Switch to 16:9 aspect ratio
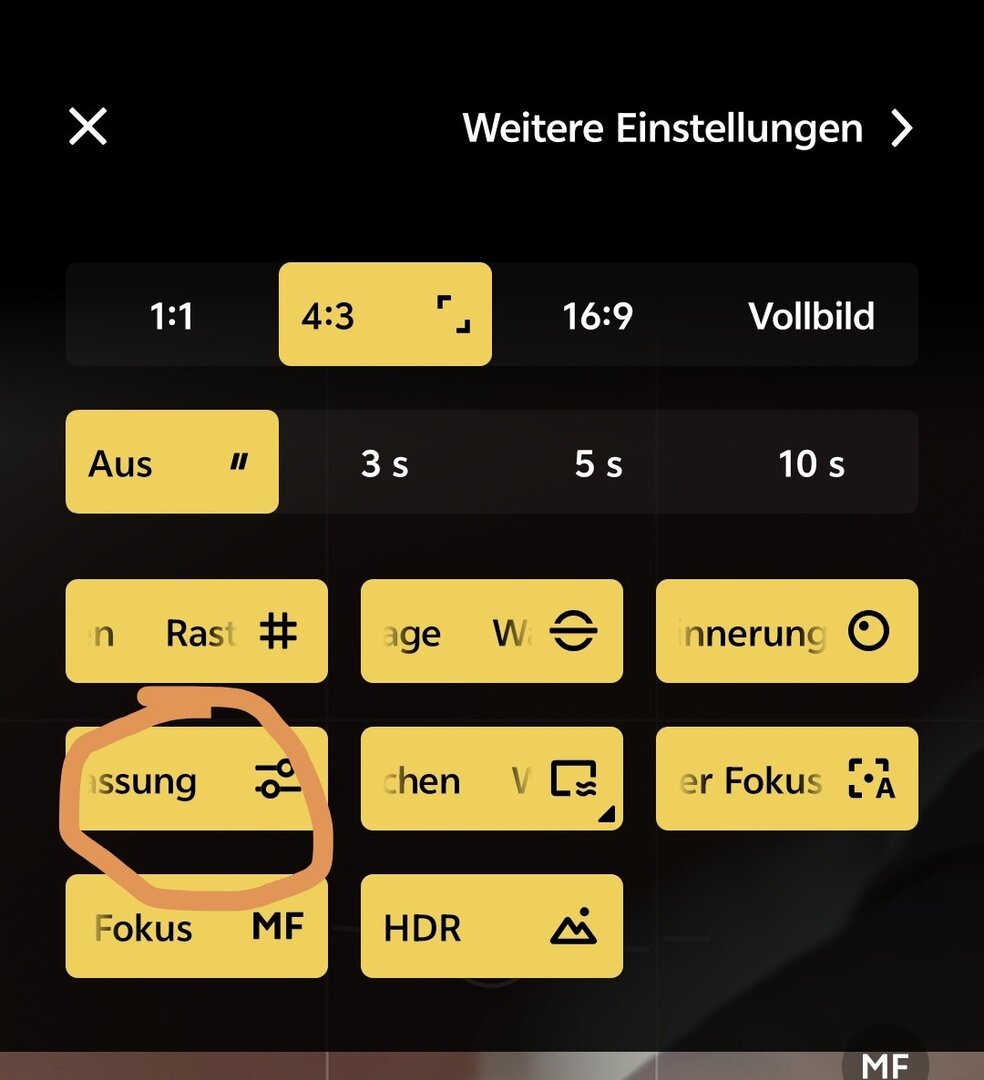 (597, 316)
